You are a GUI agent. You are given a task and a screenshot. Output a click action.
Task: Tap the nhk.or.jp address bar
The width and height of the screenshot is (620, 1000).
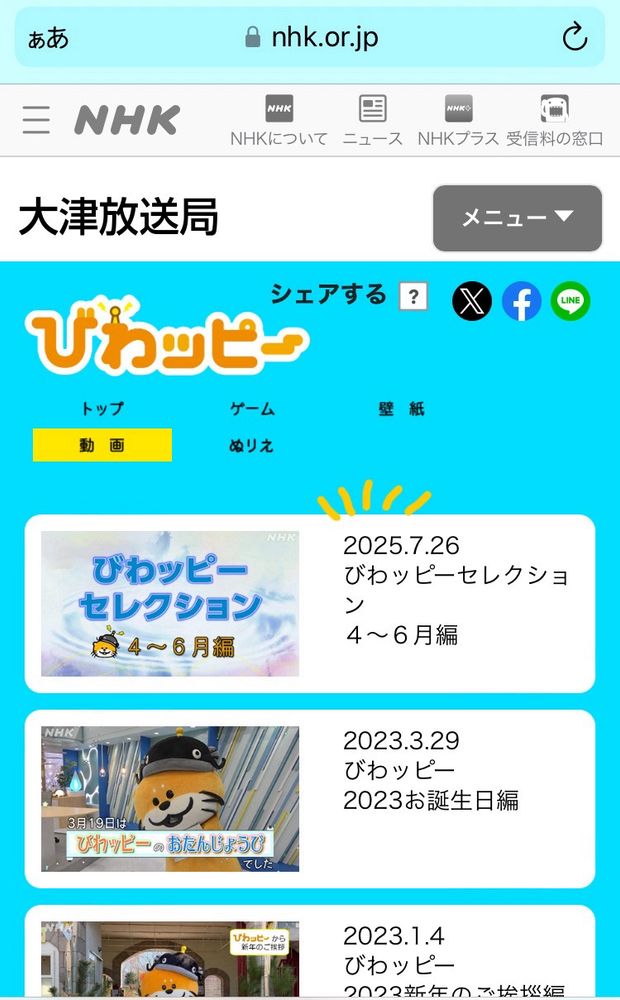click(x=311, y=37)
